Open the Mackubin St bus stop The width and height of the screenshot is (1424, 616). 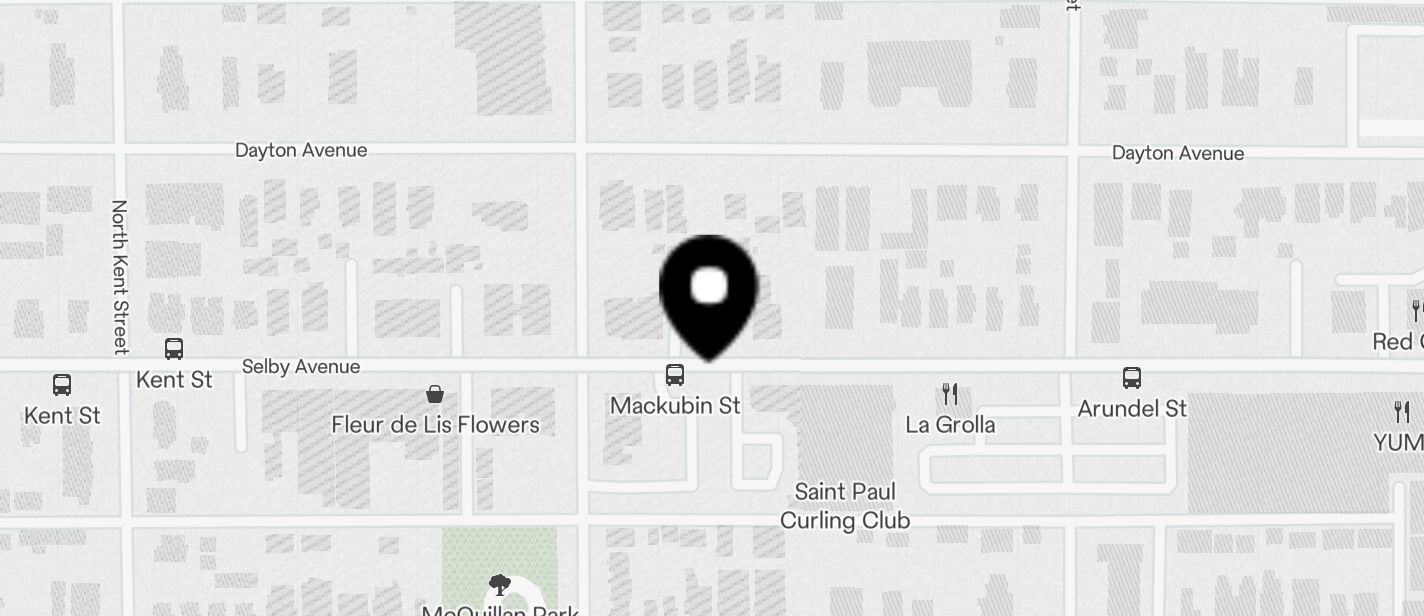tap(675, 376)
